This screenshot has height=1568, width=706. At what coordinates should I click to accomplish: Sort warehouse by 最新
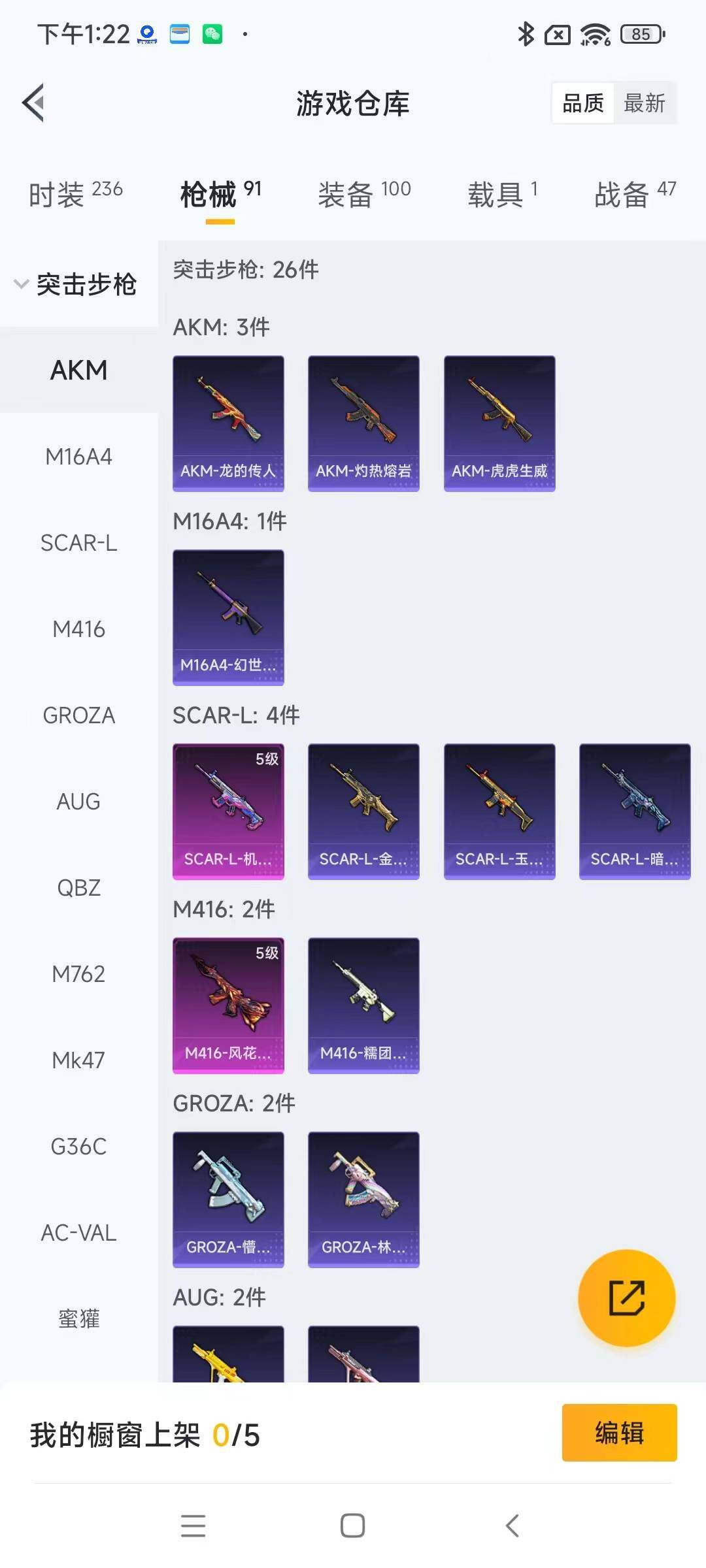[x=644, y=103]
